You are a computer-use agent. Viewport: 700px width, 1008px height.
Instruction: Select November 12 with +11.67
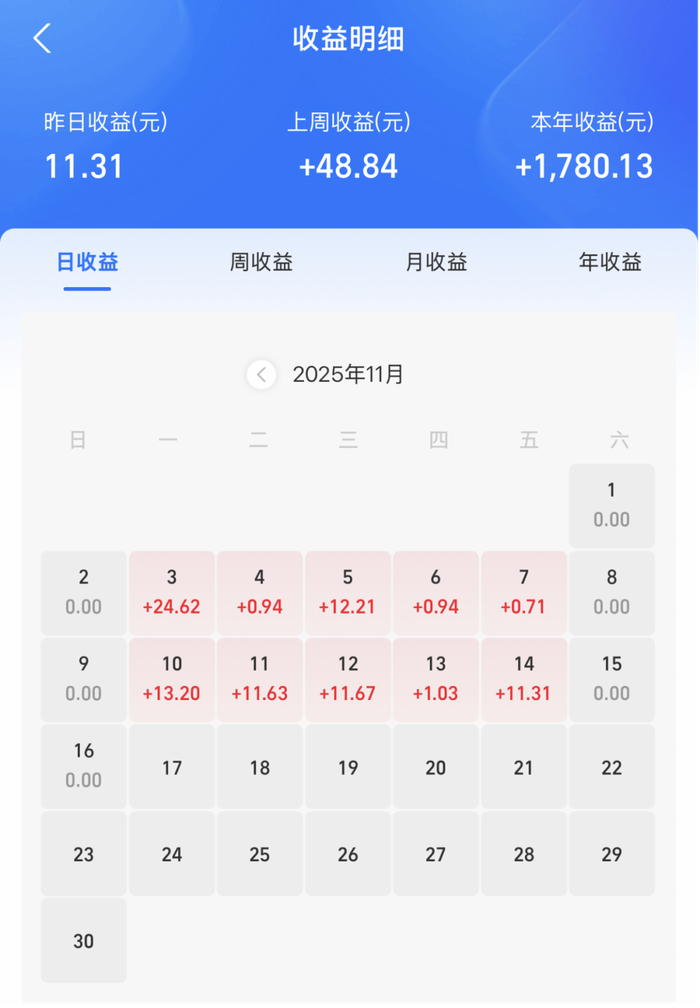[348, 679]
